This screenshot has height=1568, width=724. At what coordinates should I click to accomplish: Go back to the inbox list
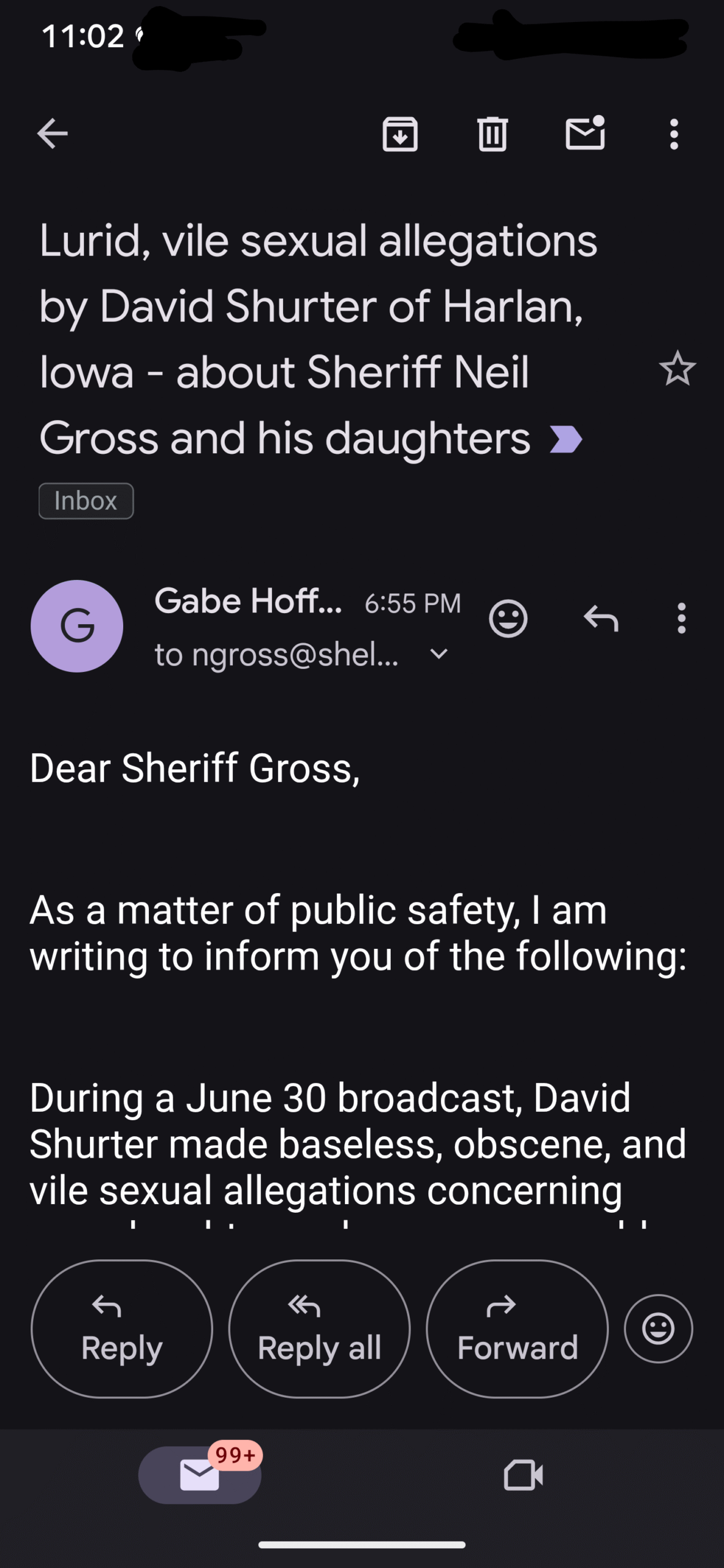(52, 134)
